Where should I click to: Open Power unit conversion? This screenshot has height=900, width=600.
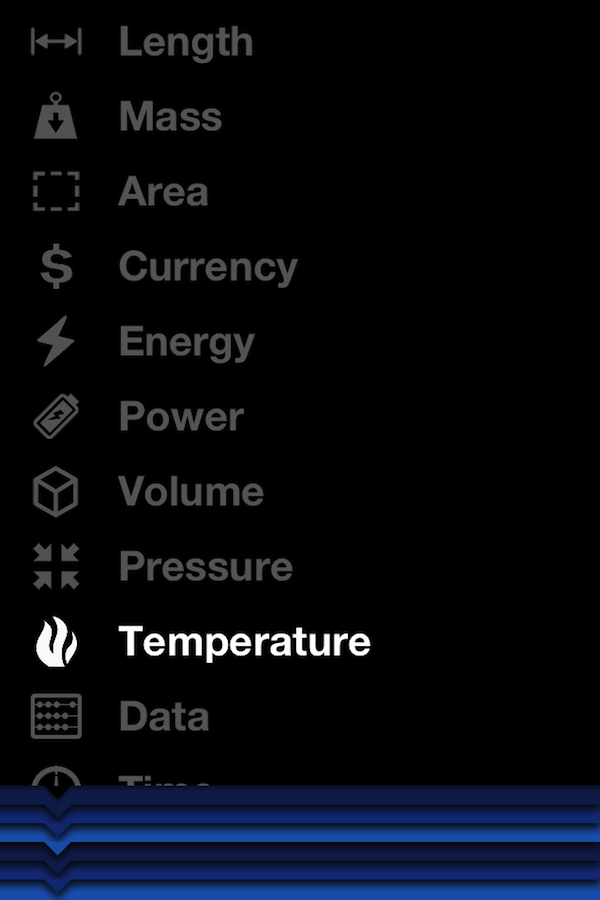click(181, 417)
